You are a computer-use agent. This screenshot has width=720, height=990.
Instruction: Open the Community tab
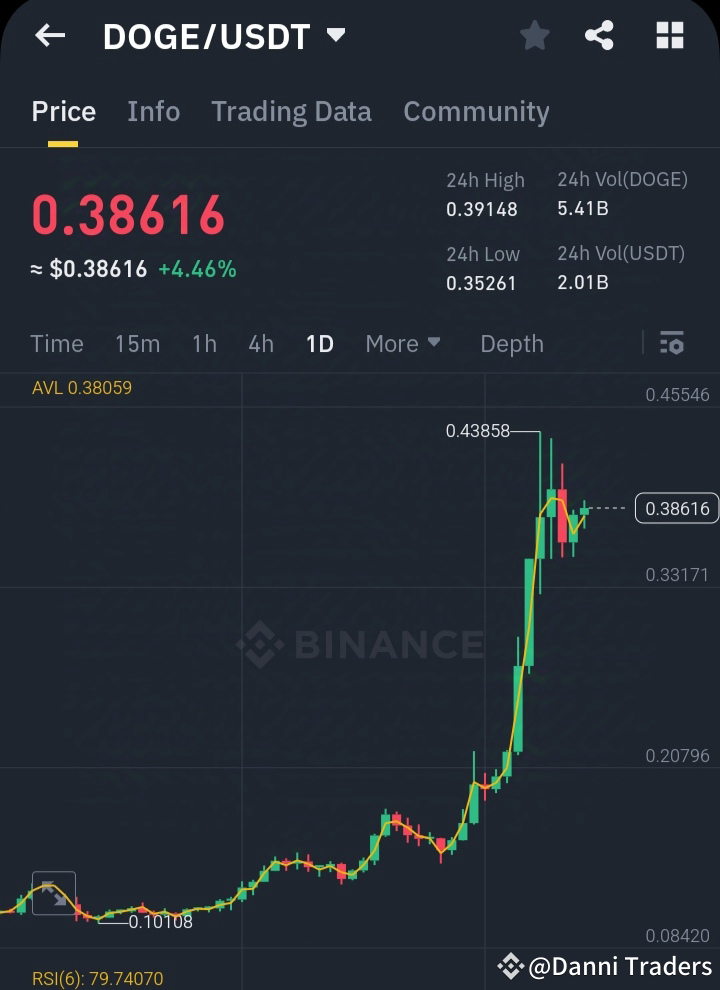(476, 111)
